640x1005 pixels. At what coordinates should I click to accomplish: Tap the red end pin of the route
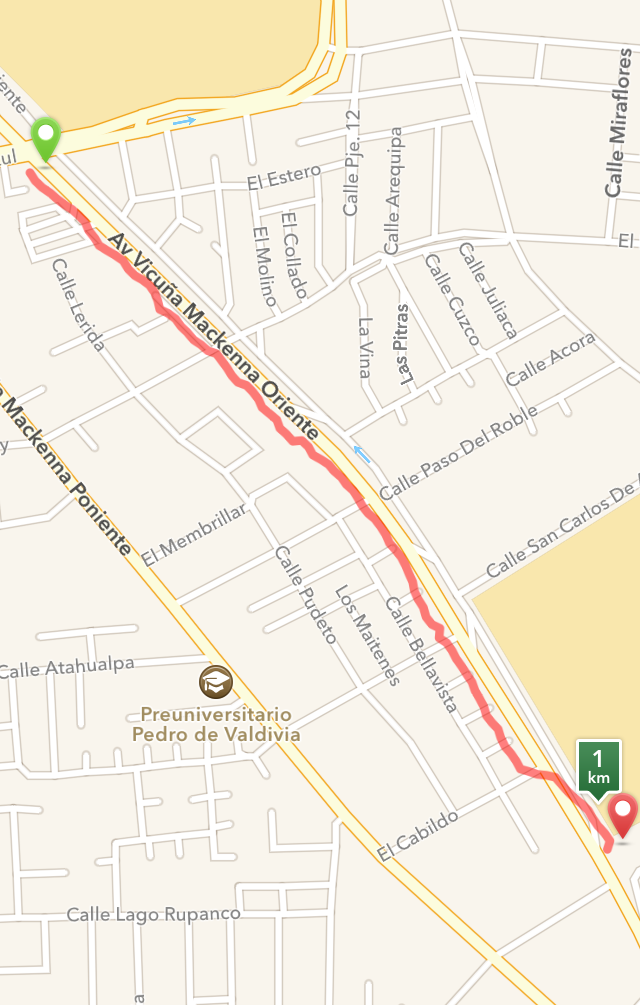click(x=624, y=813)
